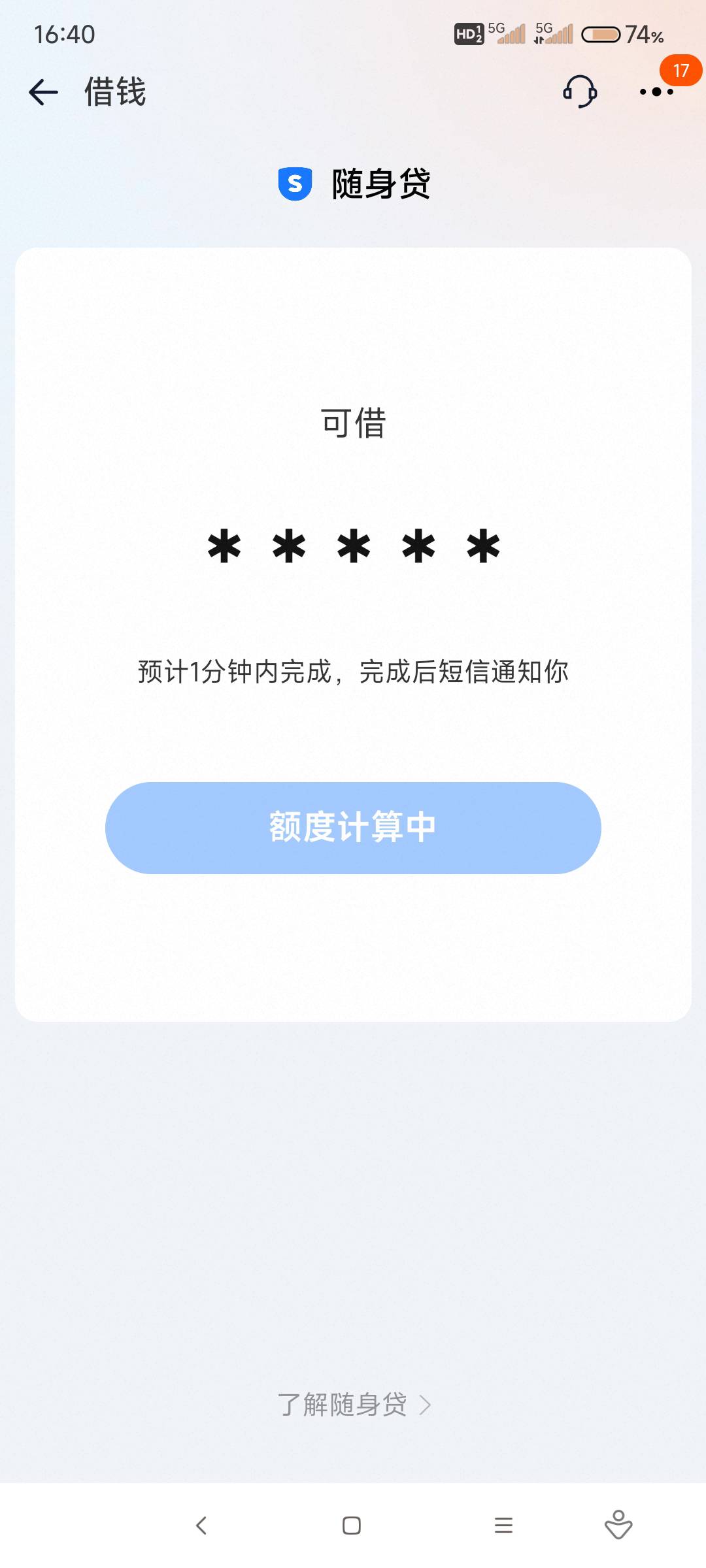Go to home via system home button
Viewport: 706px width, 1568px height.
352,1526
